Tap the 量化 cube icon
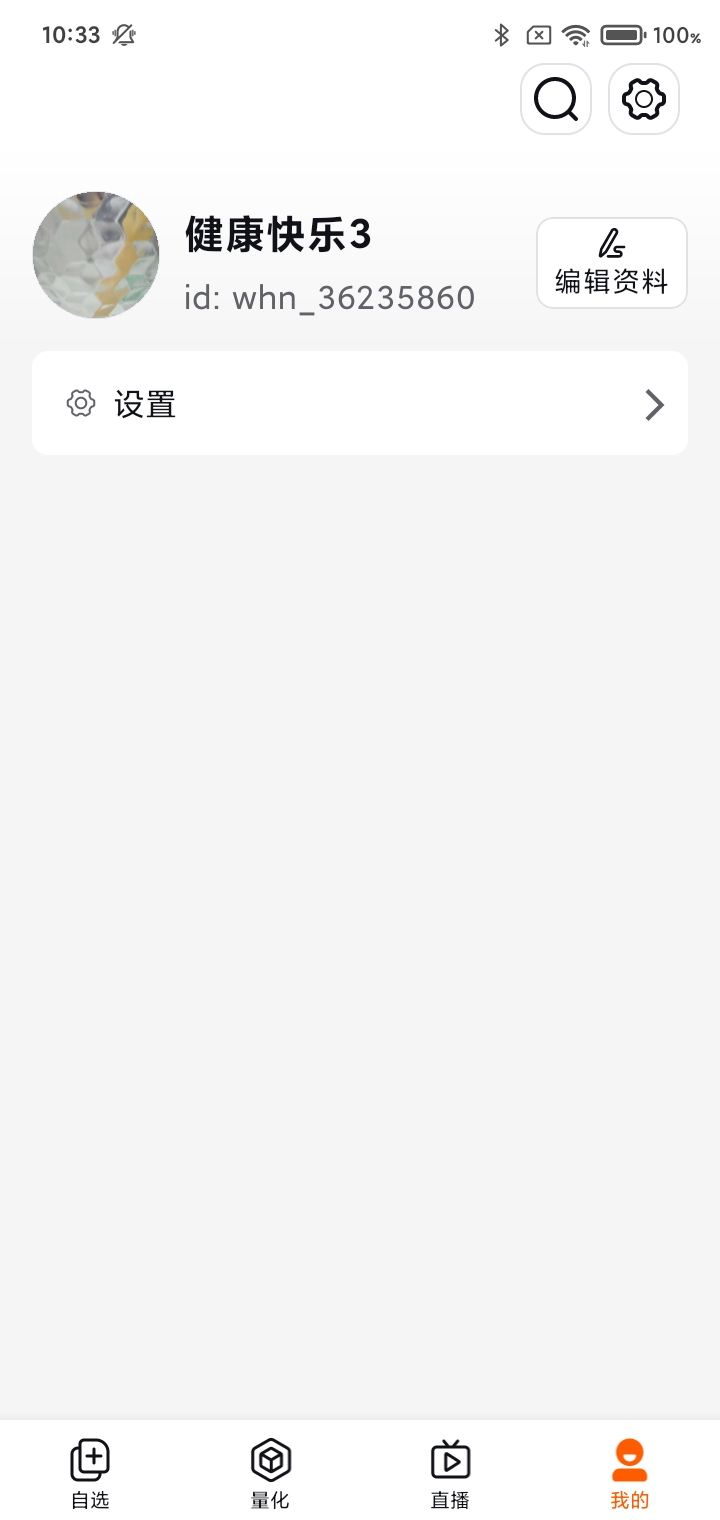 270,1460
